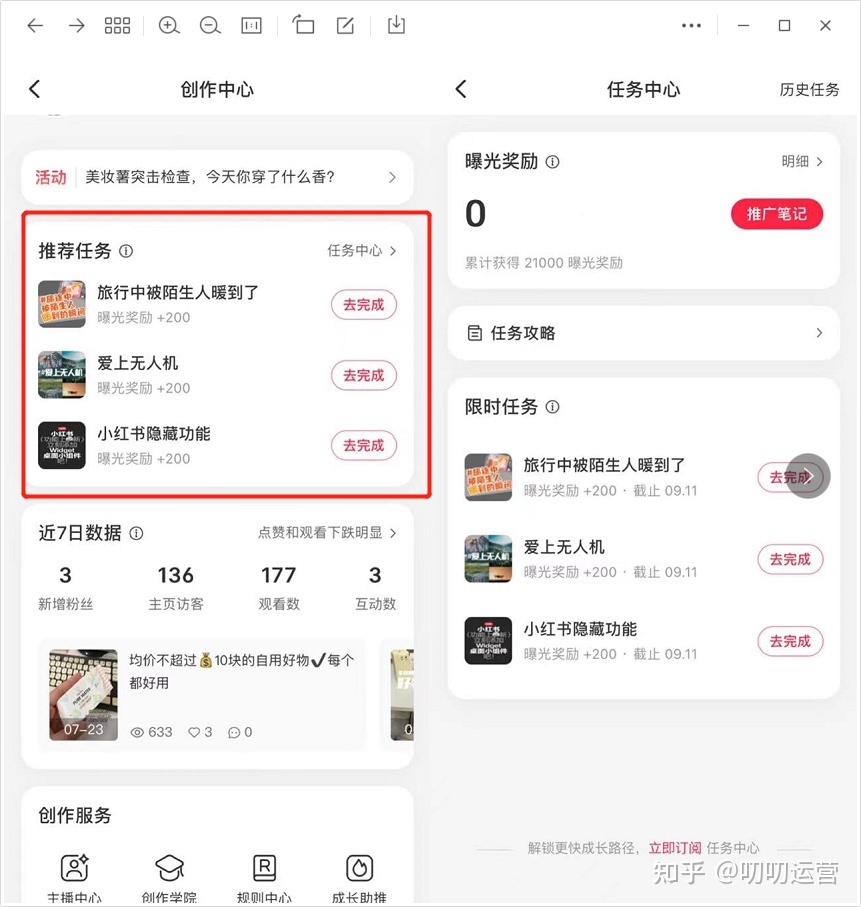Viewport: 861px width, 907px height.
Task: Expand the 活动 banner chevron
Action: [392, 177]
